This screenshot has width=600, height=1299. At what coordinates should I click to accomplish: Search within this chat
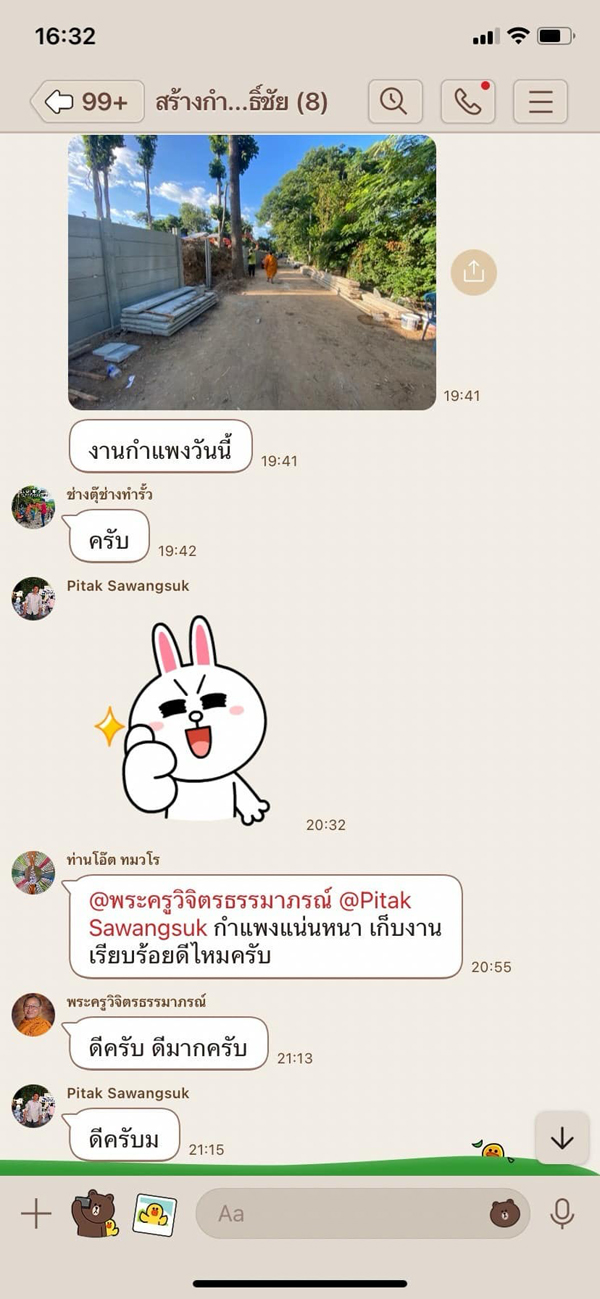coord(395,102)
